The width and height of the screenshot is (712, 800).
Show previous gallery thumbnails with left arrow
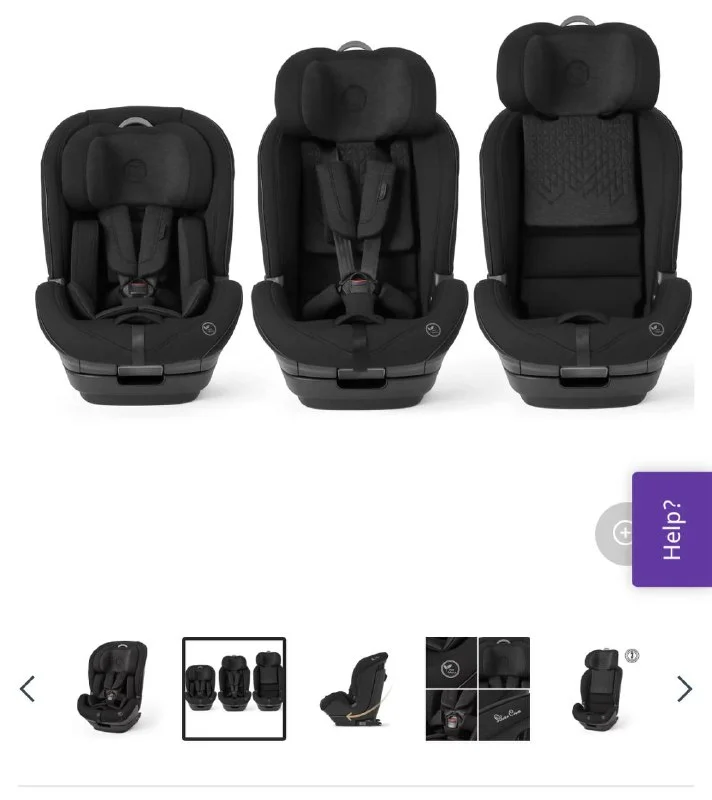point(28,689)
